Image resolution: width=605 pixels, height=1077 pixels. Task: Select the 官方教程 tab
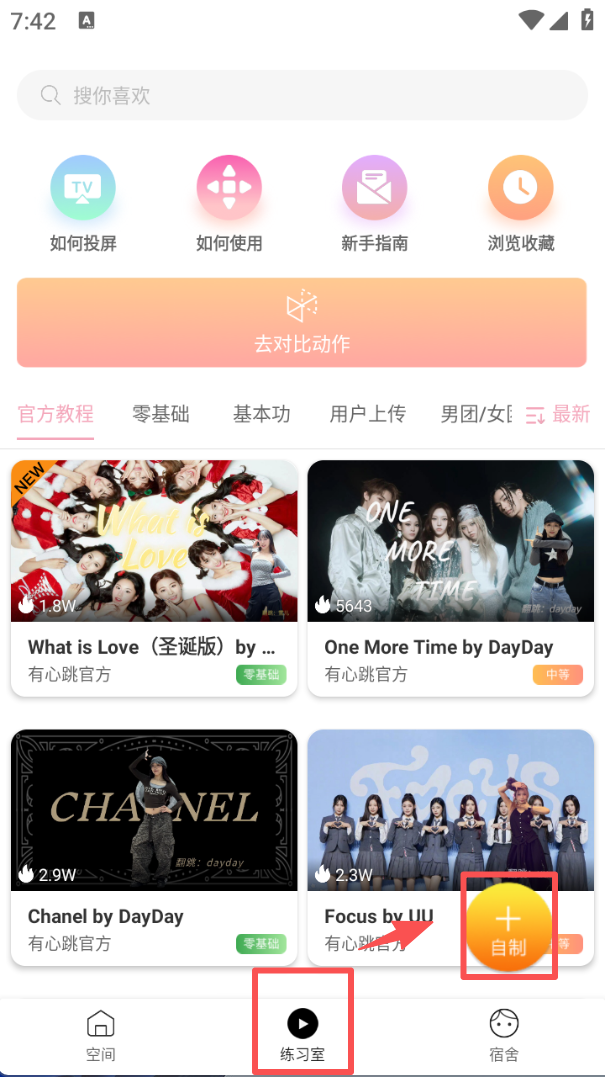coord(56,414)
